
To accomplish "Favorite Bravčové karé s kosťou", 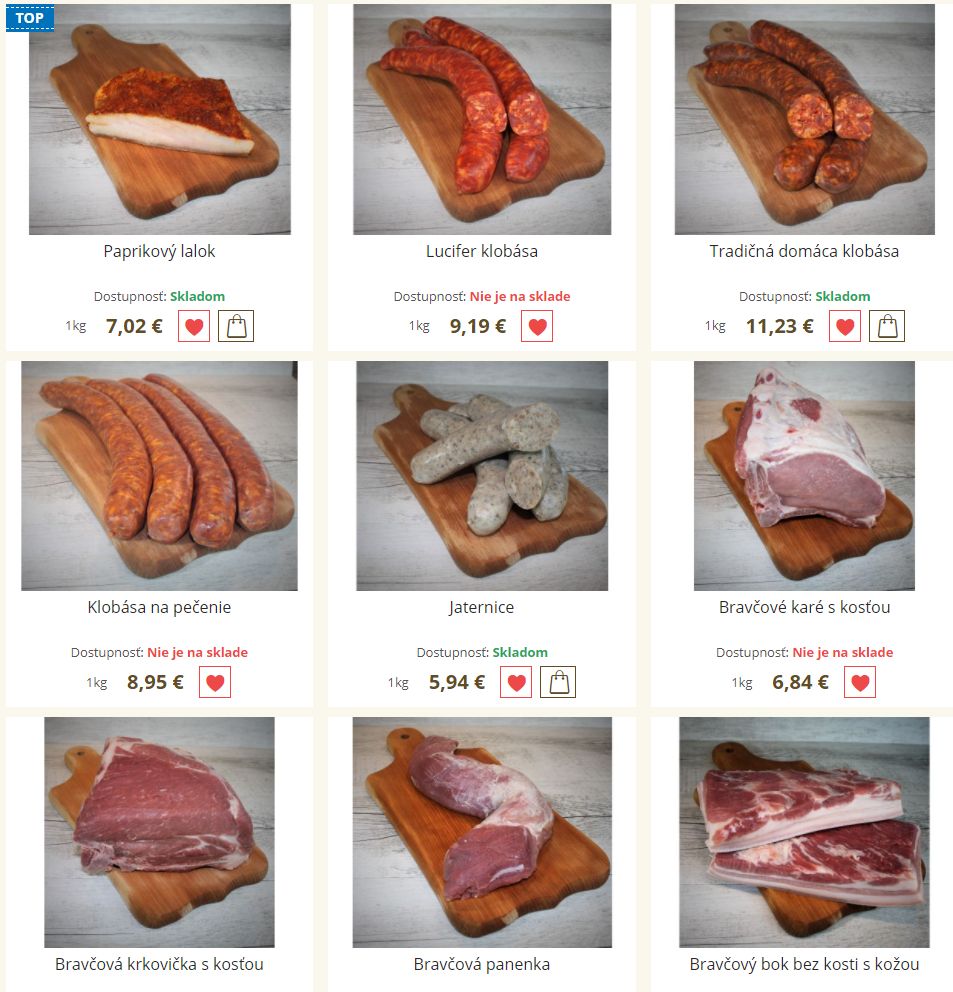I will click(x=860, y=683).
